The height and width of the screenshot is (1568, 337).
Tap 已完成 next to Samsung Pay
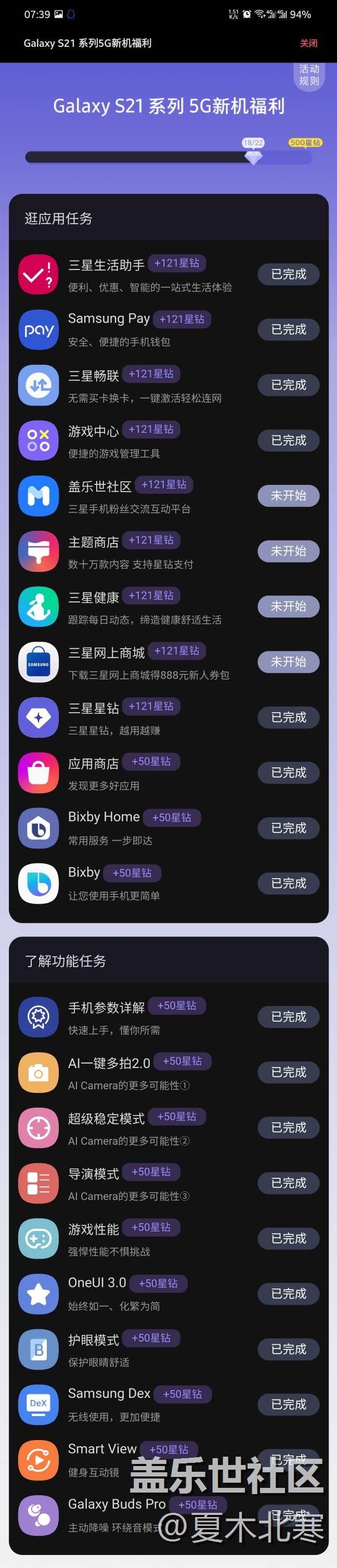(x=288, y=329)
